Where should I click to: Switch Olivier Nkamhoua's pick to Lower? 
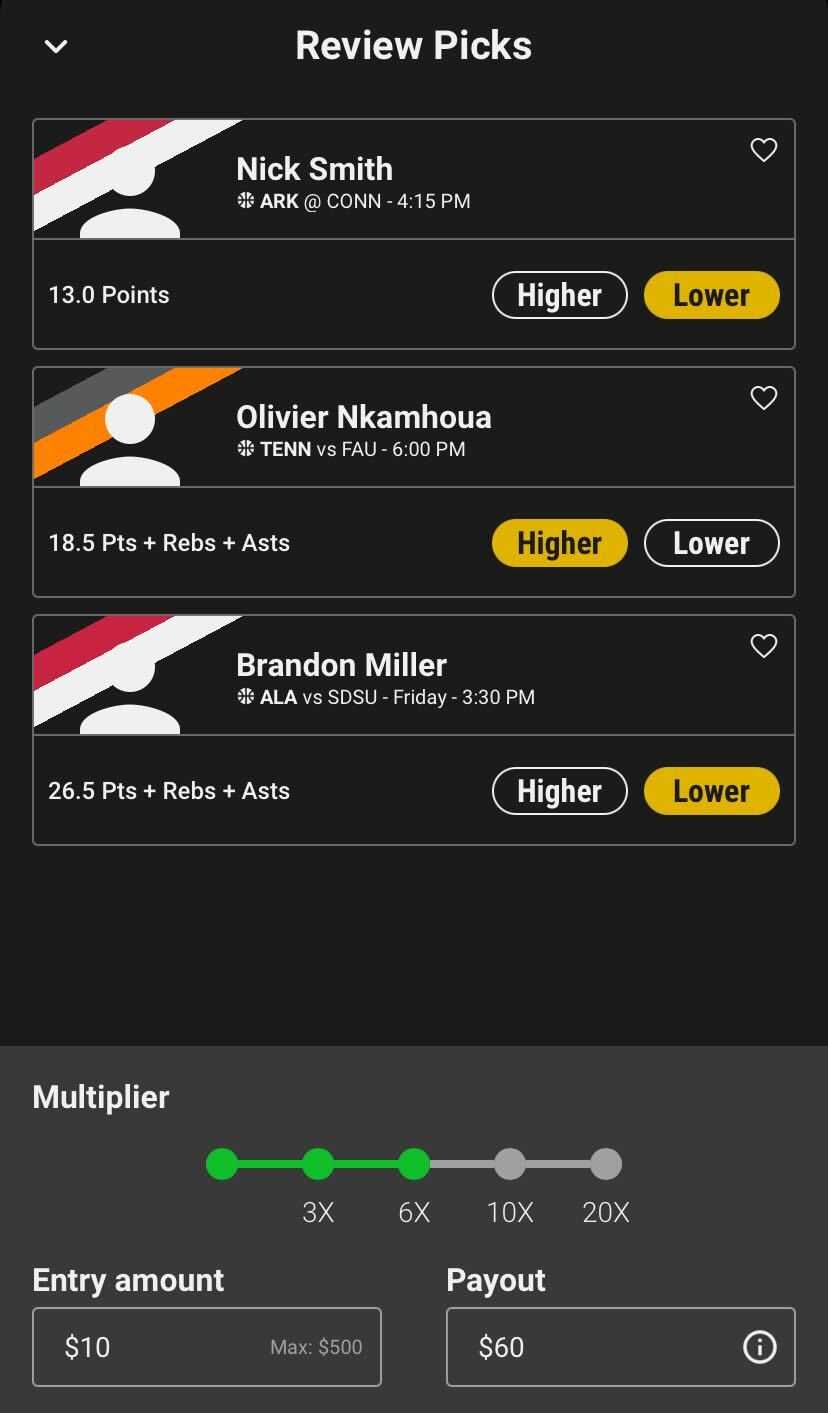tap(711, 543)
